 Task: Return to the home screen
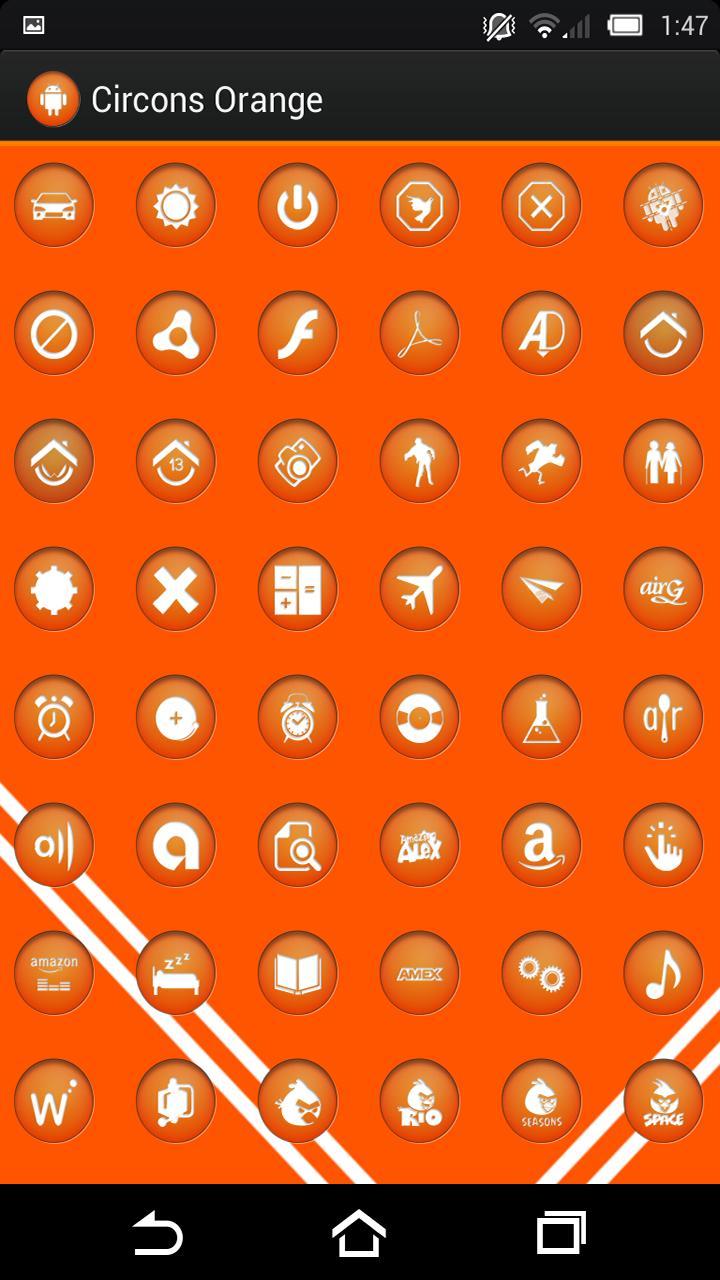point(359,1232)
